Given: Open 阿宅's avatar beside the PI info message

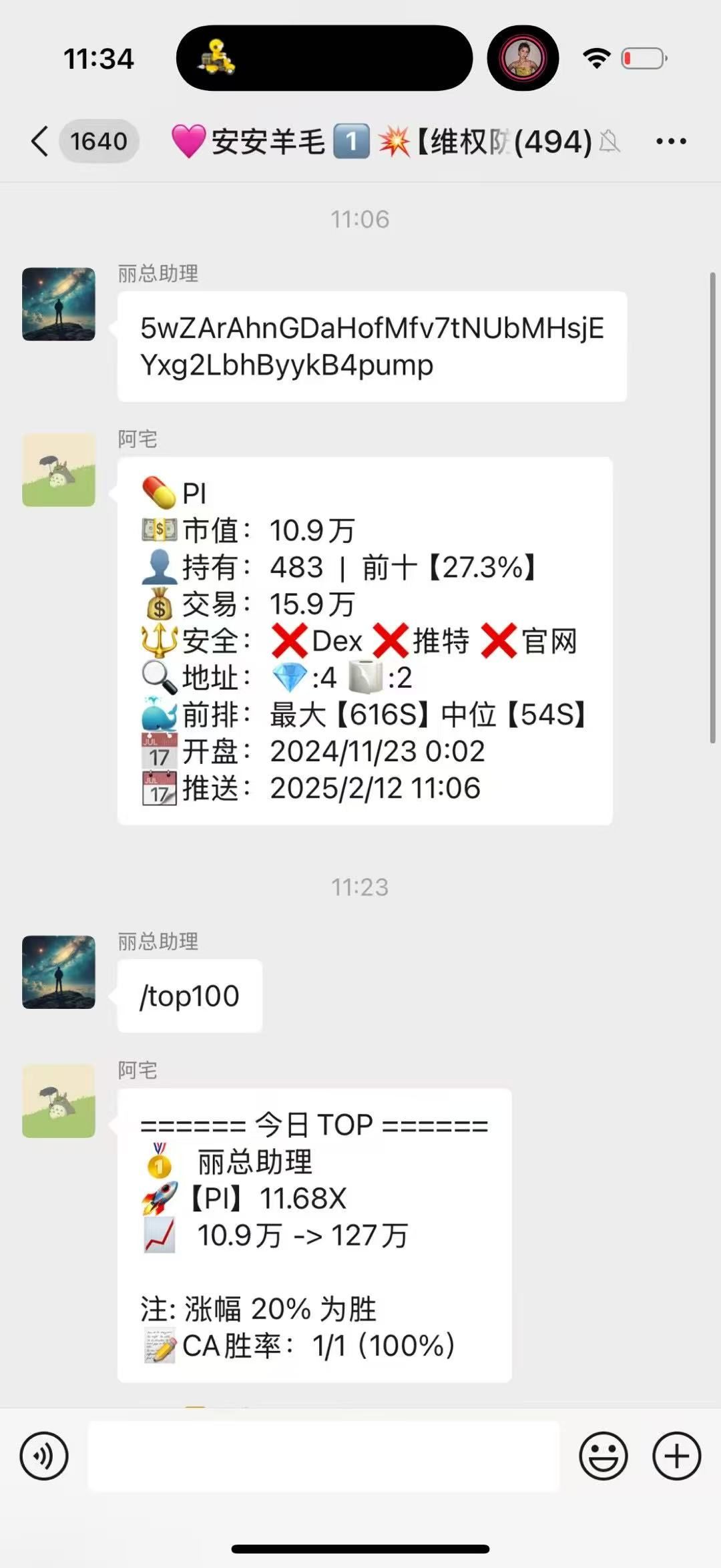Looking at the screenshot, I should pyautogui.click(x=59, y=469).
